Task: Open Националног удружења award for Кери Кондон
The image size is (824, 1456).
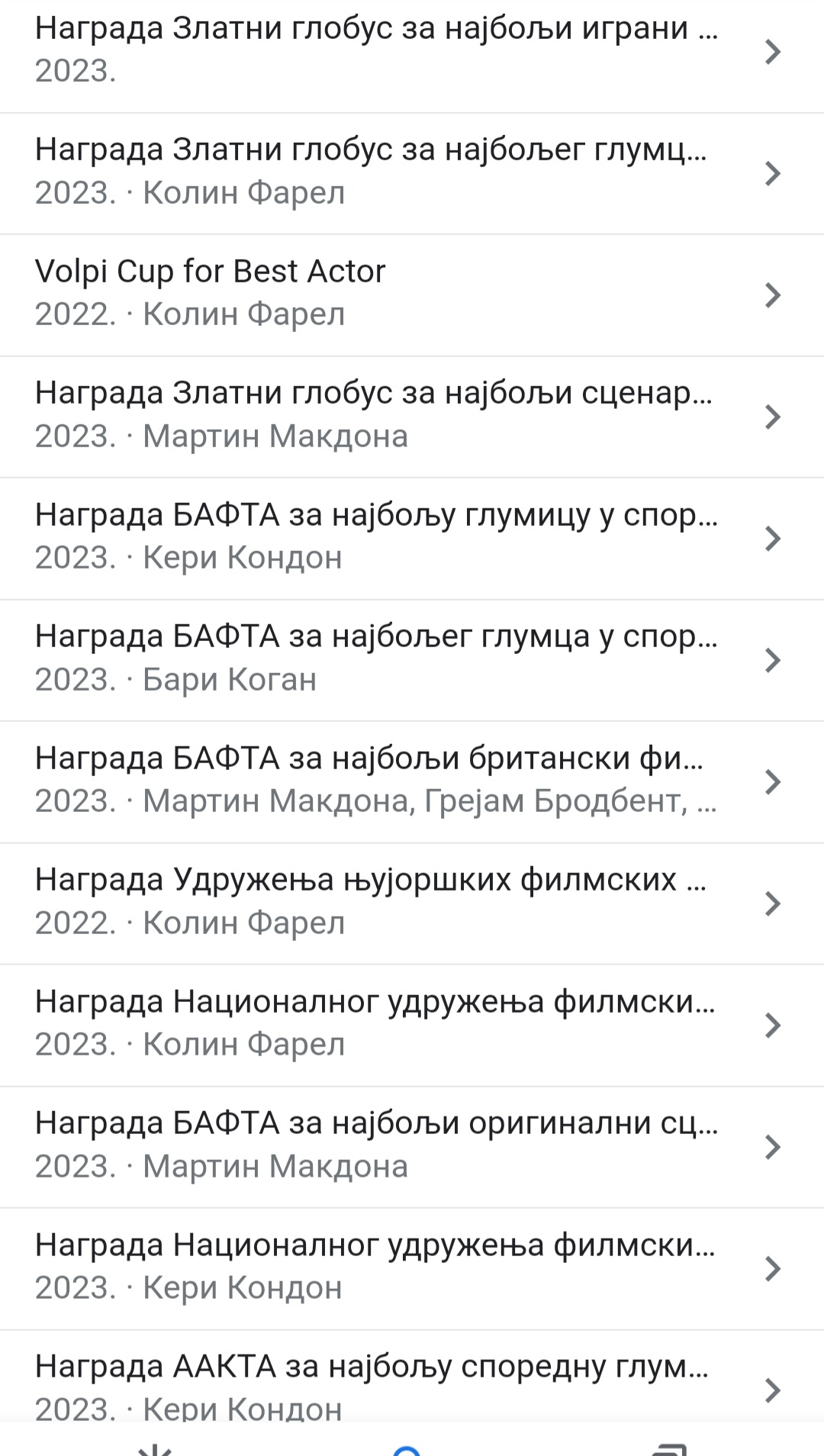Action: click(x=412, y=1269)
